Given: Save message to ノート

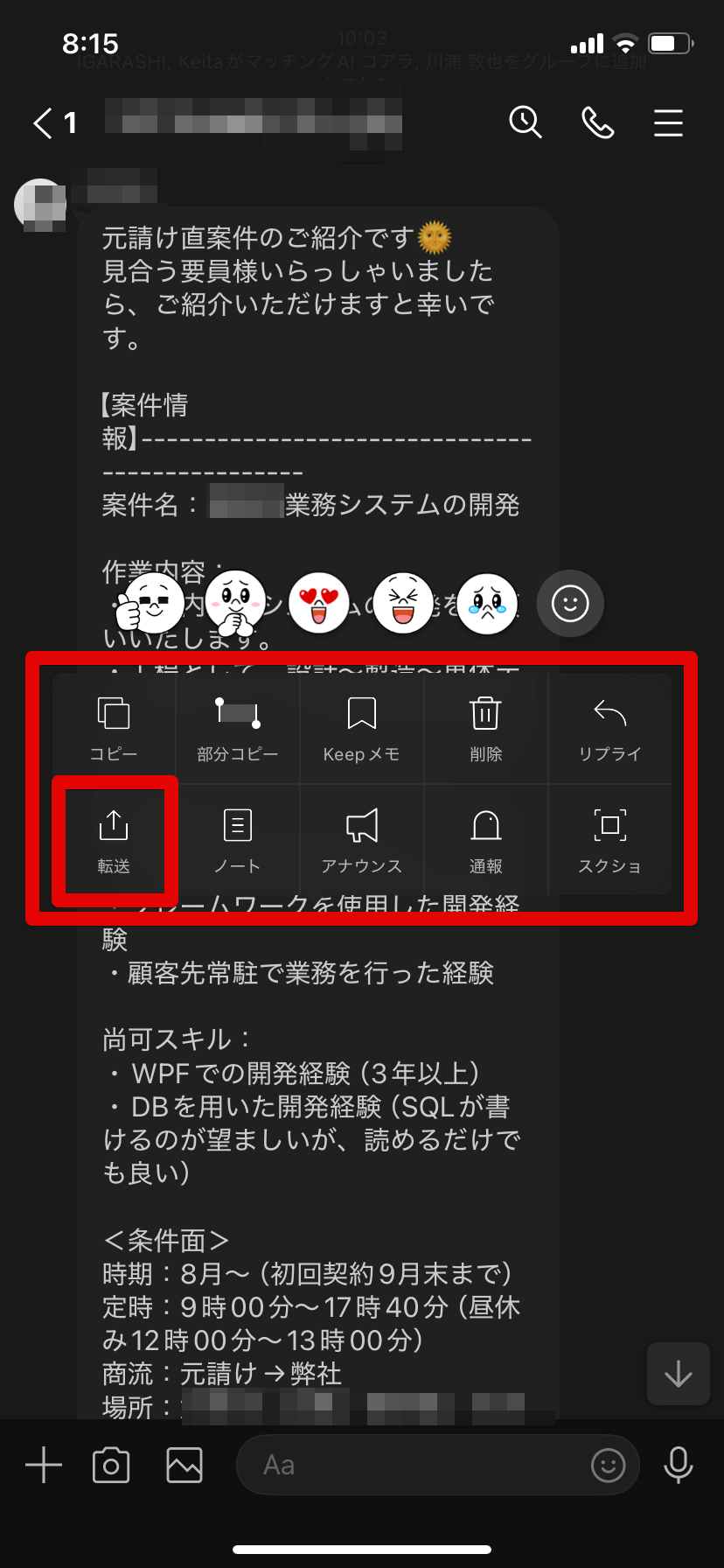Looking at the screenshot, I should tap(238, 840).
